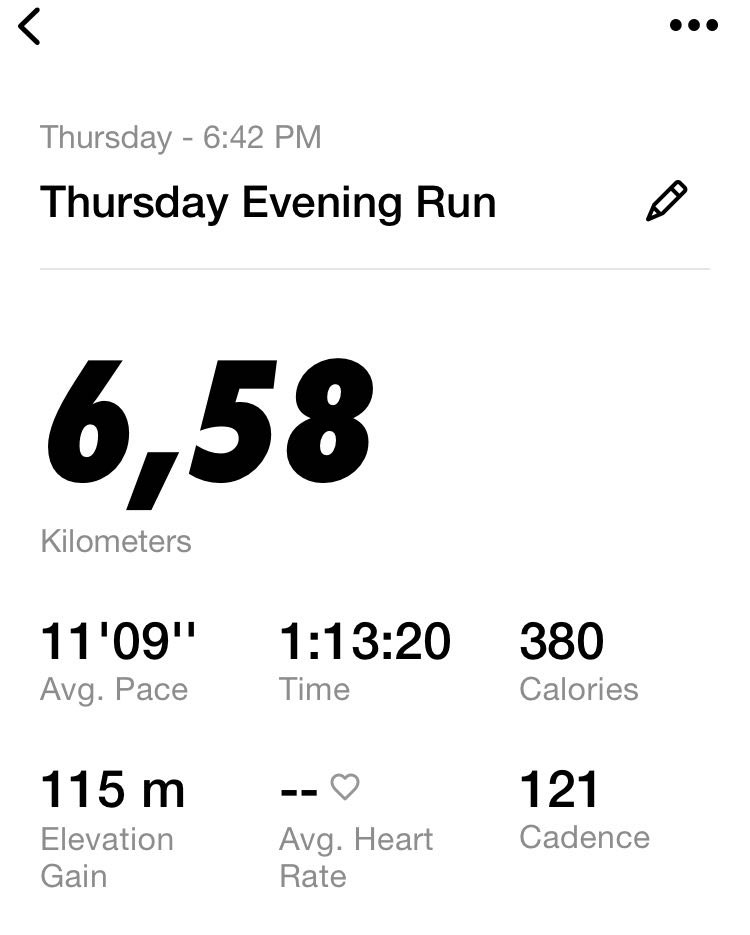
Task: Edit the Thursday Evening Run title
Action: [666, 201]
